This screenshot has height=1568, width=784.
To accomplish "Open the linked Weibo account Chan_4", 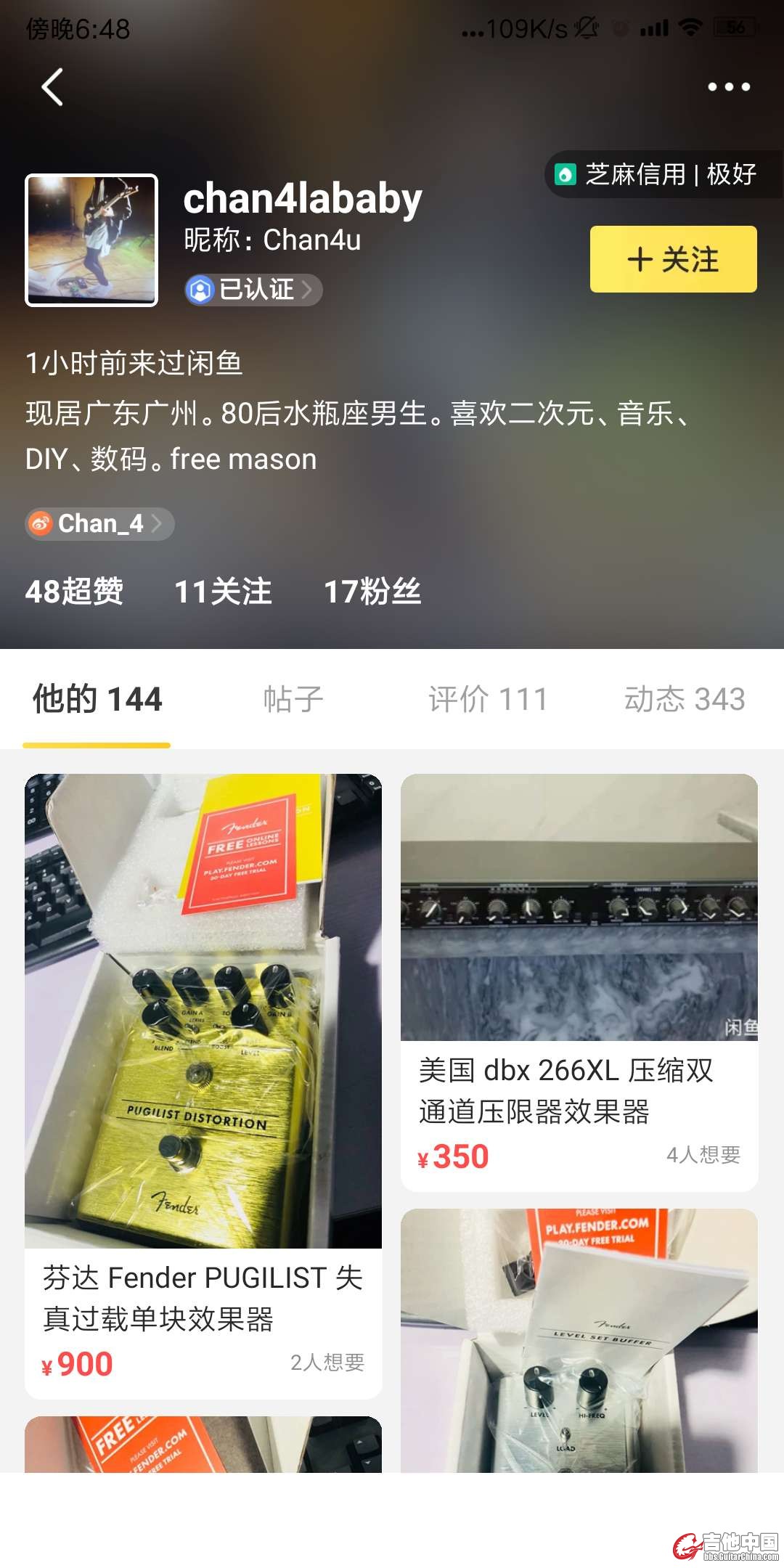I will click(100, 523).
